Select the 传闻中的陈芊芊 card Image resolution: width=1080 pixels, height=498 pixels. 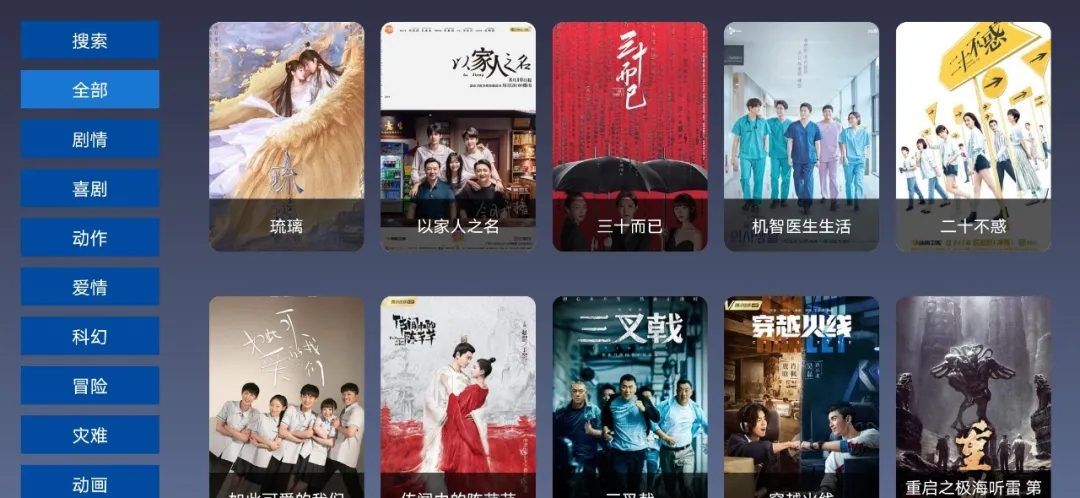[x=458, y=397]
